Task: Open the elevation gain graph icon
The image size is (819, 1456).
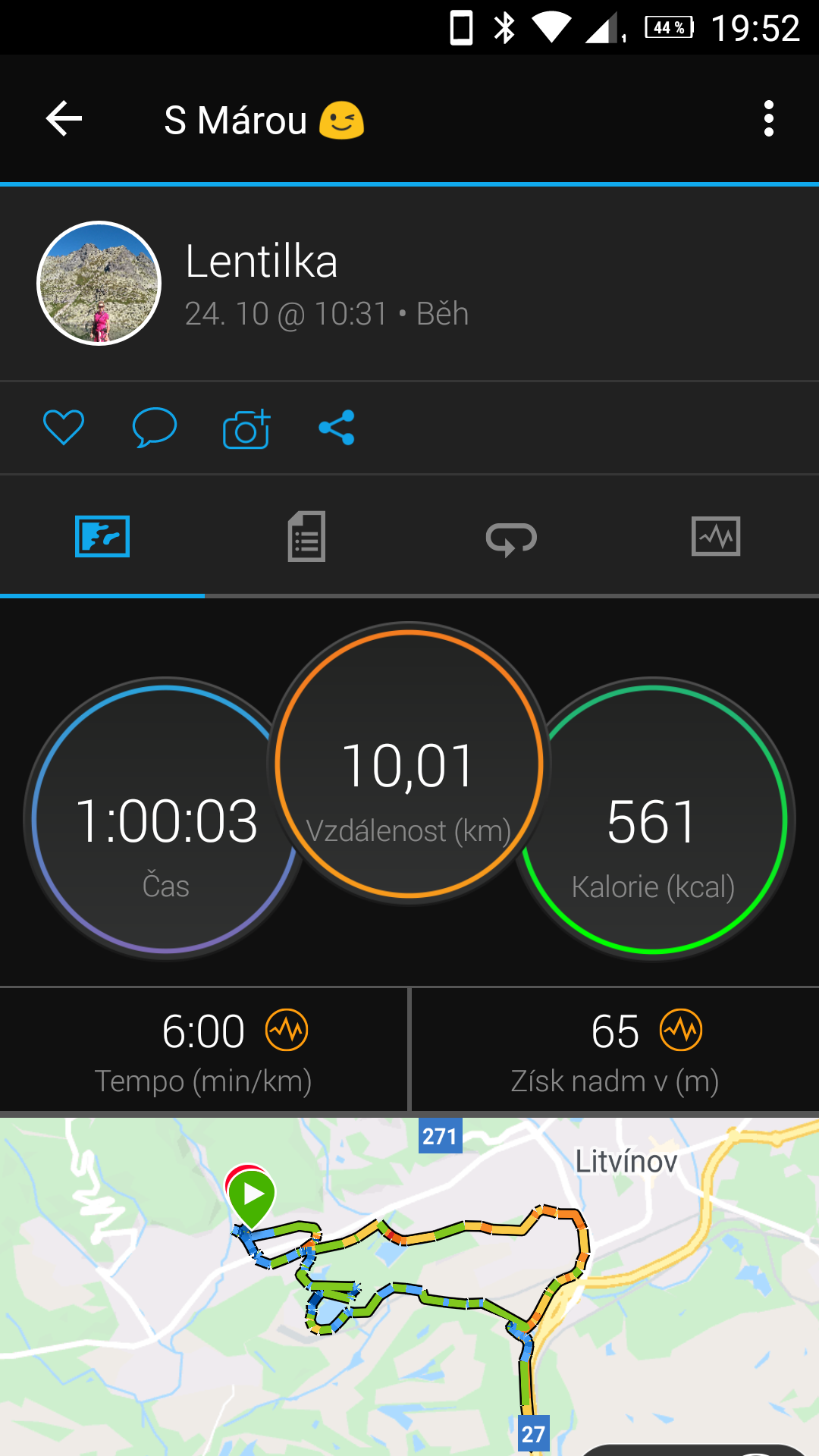Action: click(681, 1030)
